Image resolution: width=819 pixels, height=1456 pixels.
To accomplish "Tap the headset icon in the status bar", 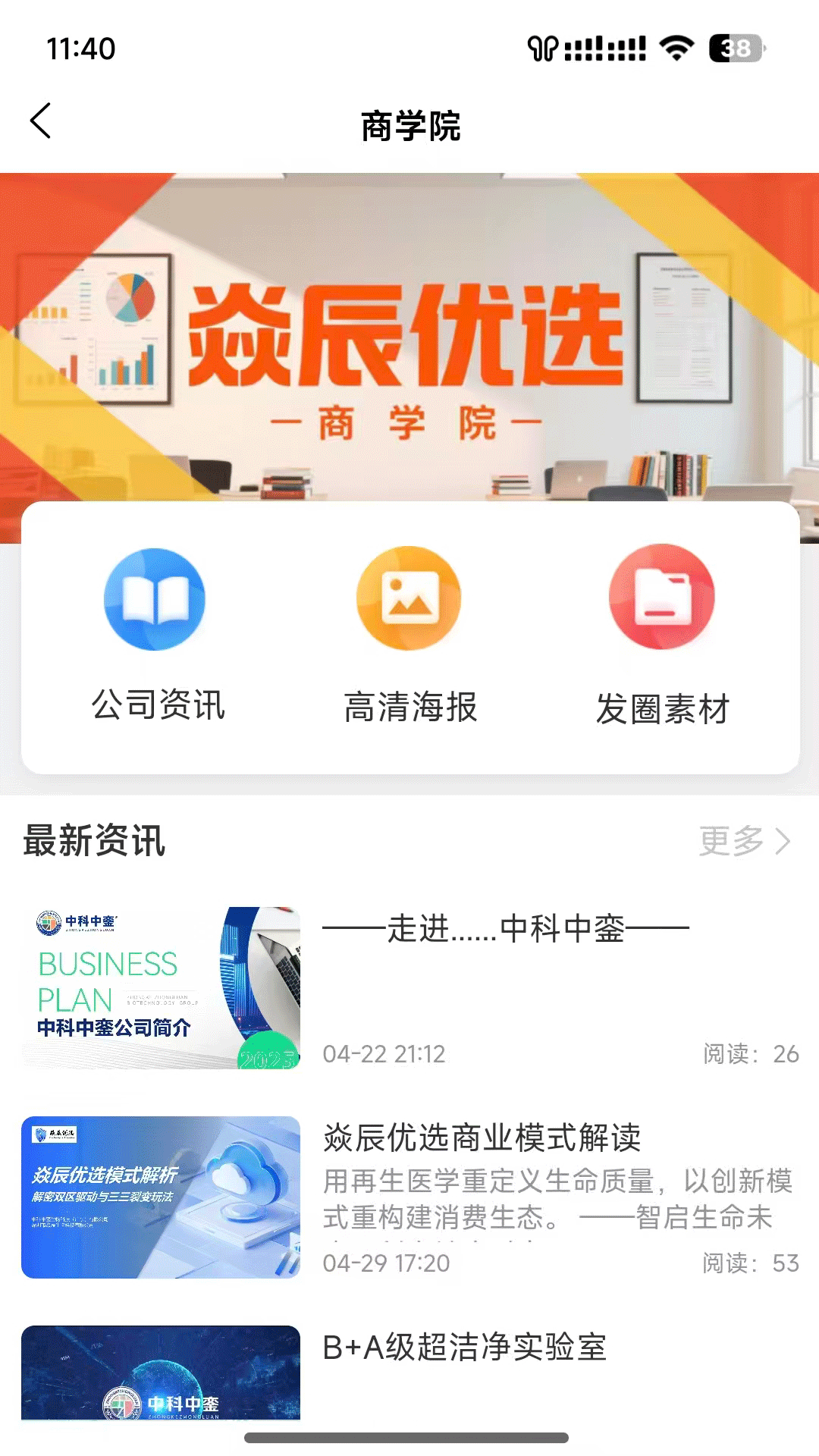I will 543,48.
